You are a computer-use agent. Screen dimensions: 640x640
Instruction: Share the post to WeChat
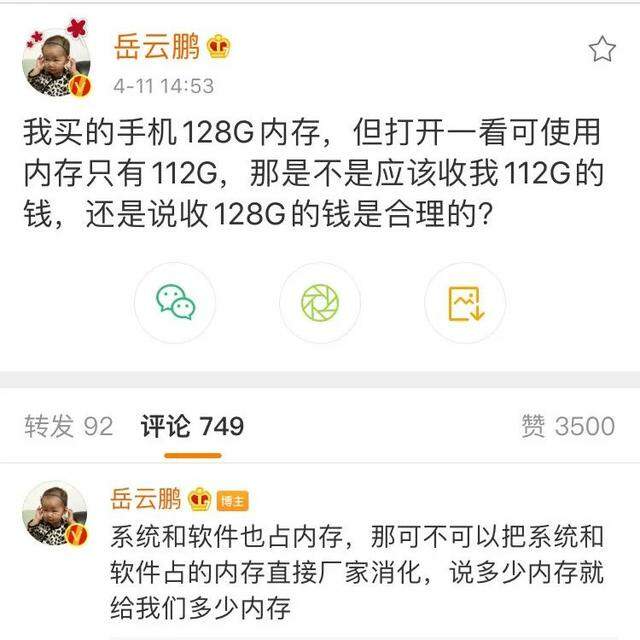point(175,302)
